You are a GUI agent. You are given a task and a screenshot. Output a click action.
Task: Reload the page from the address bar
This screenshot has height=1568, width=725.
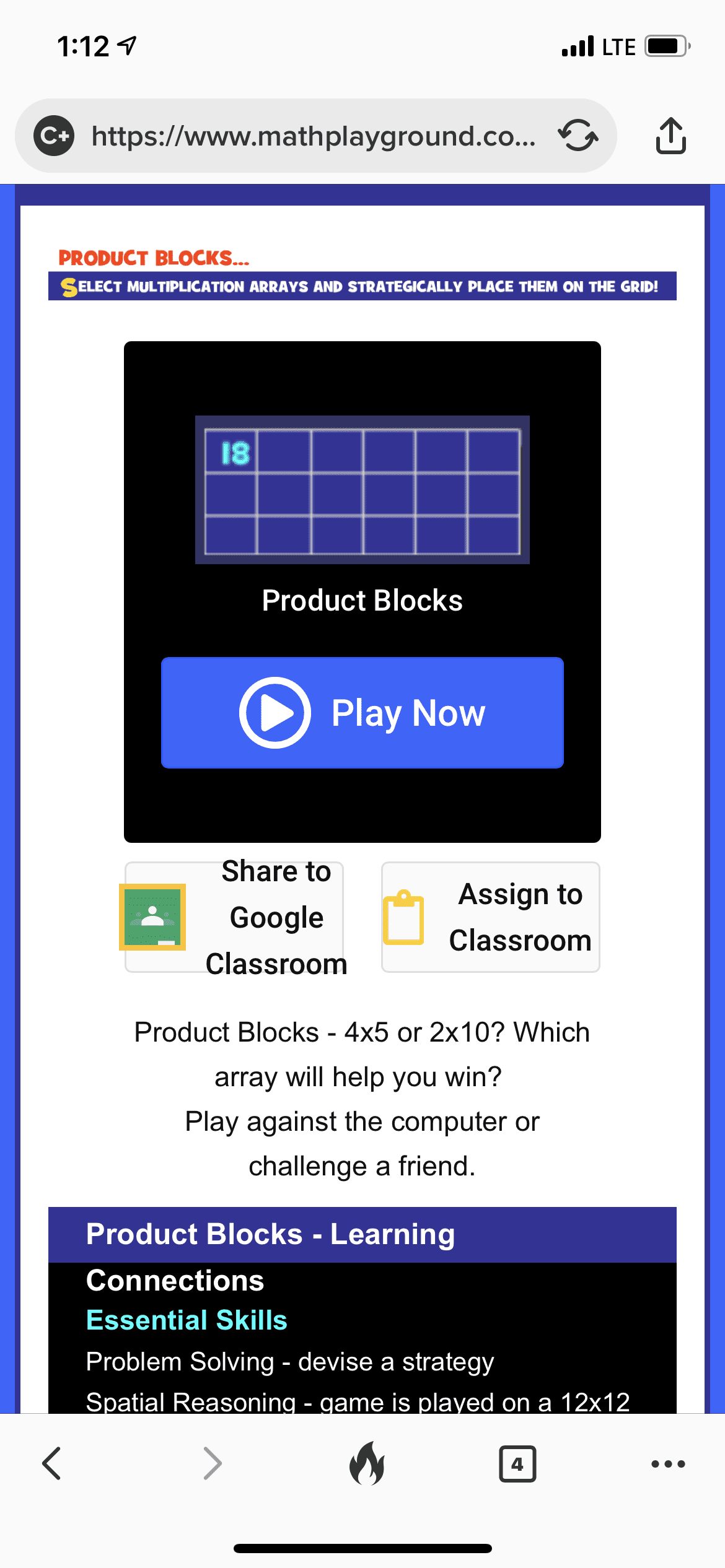(x=578, y=135)
